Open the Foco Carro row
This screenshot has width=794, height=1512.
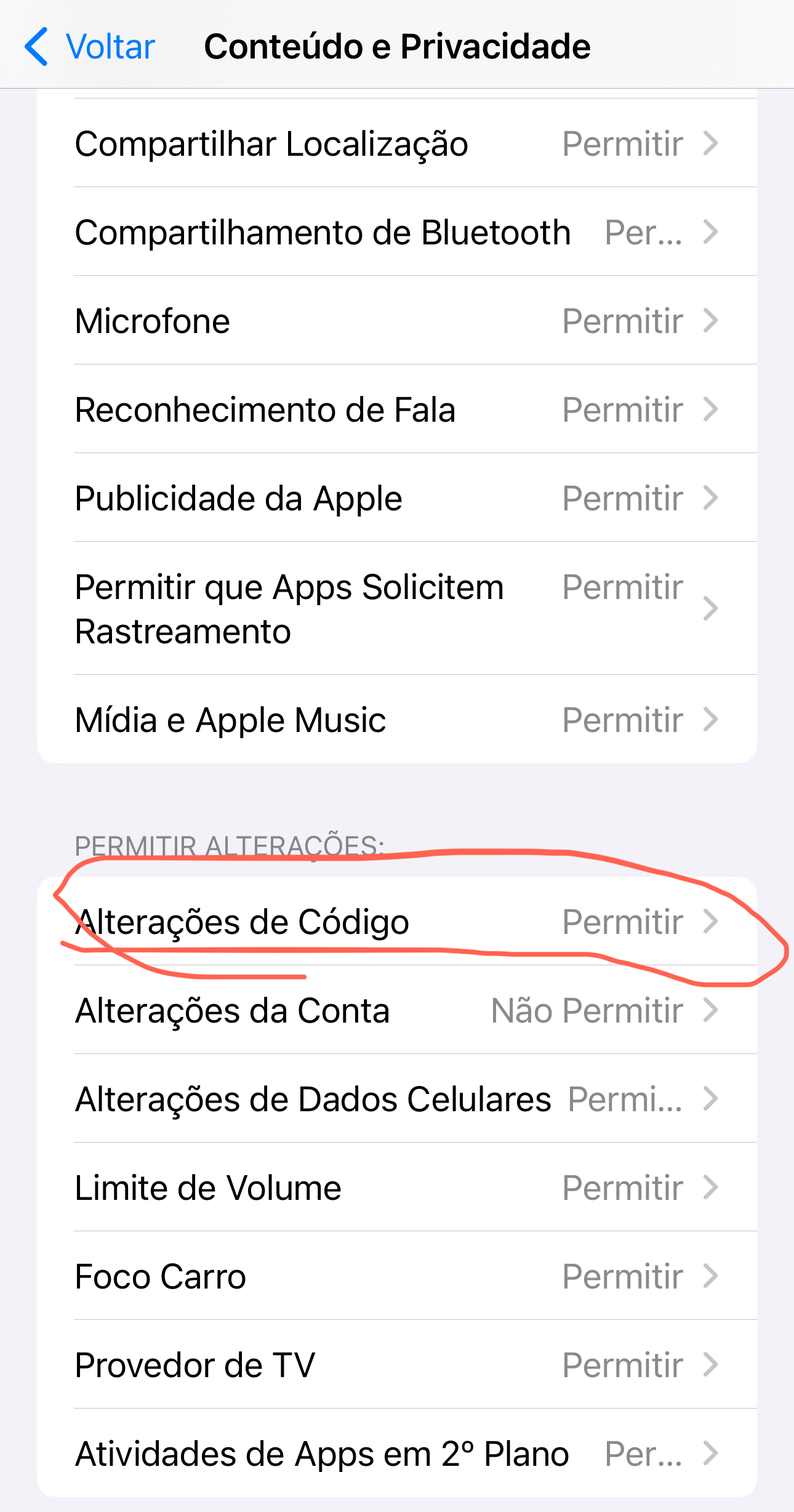397,1276
